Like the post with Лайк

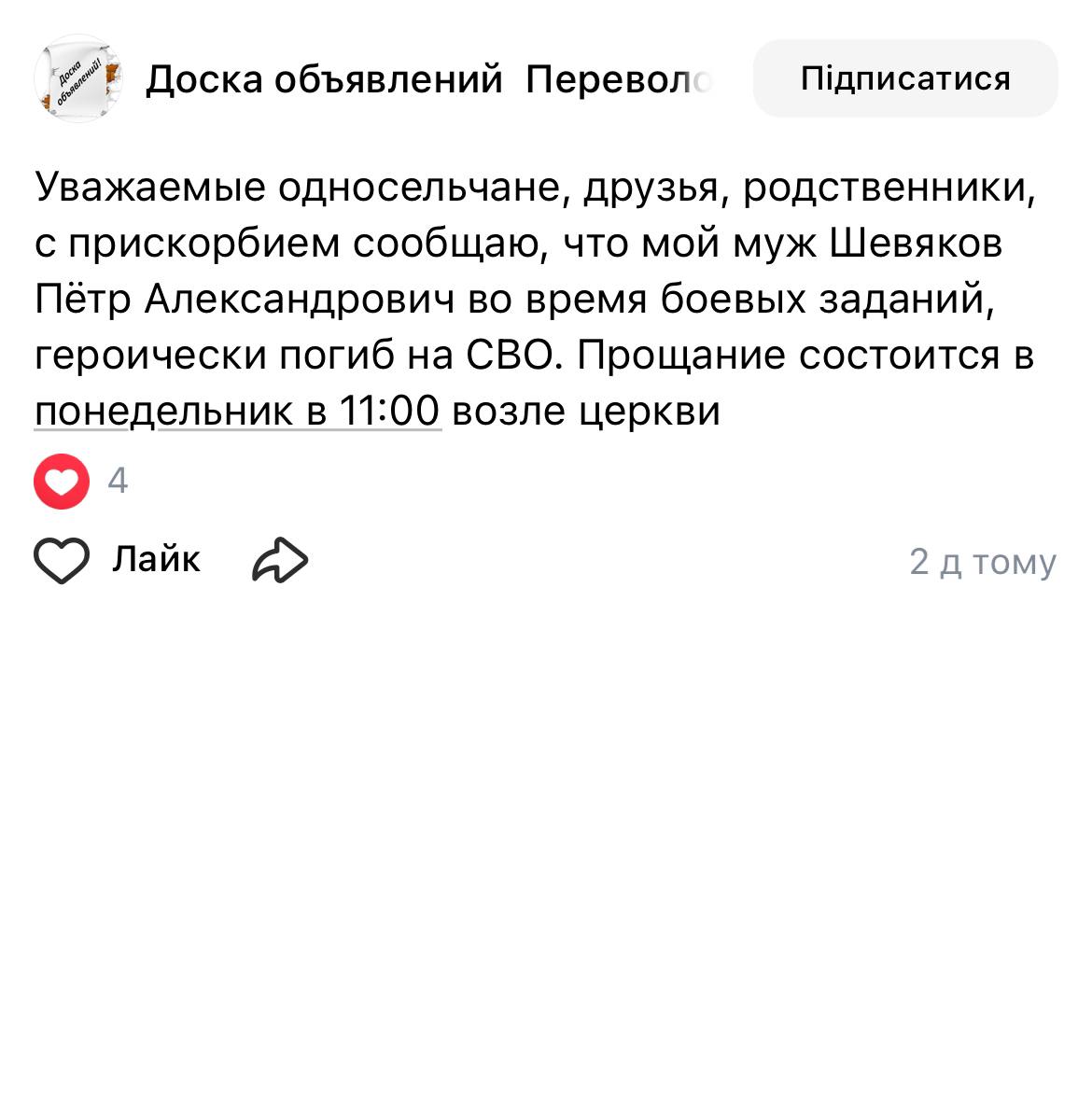point(118,560)
